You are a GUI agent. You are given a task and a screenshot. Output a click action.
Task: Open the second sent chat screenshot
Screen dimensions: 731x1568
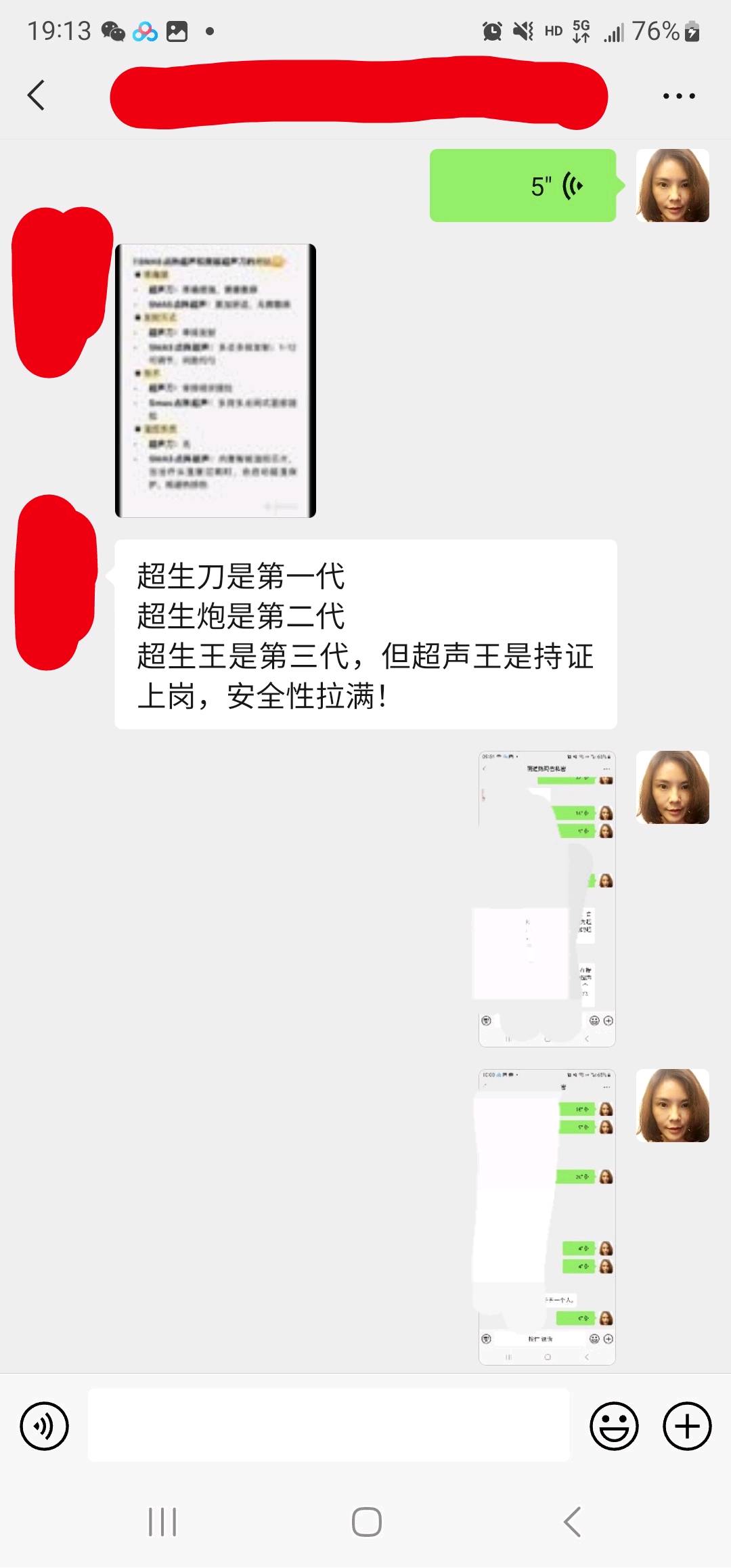pyautogui.click(x=546, y=1217)
